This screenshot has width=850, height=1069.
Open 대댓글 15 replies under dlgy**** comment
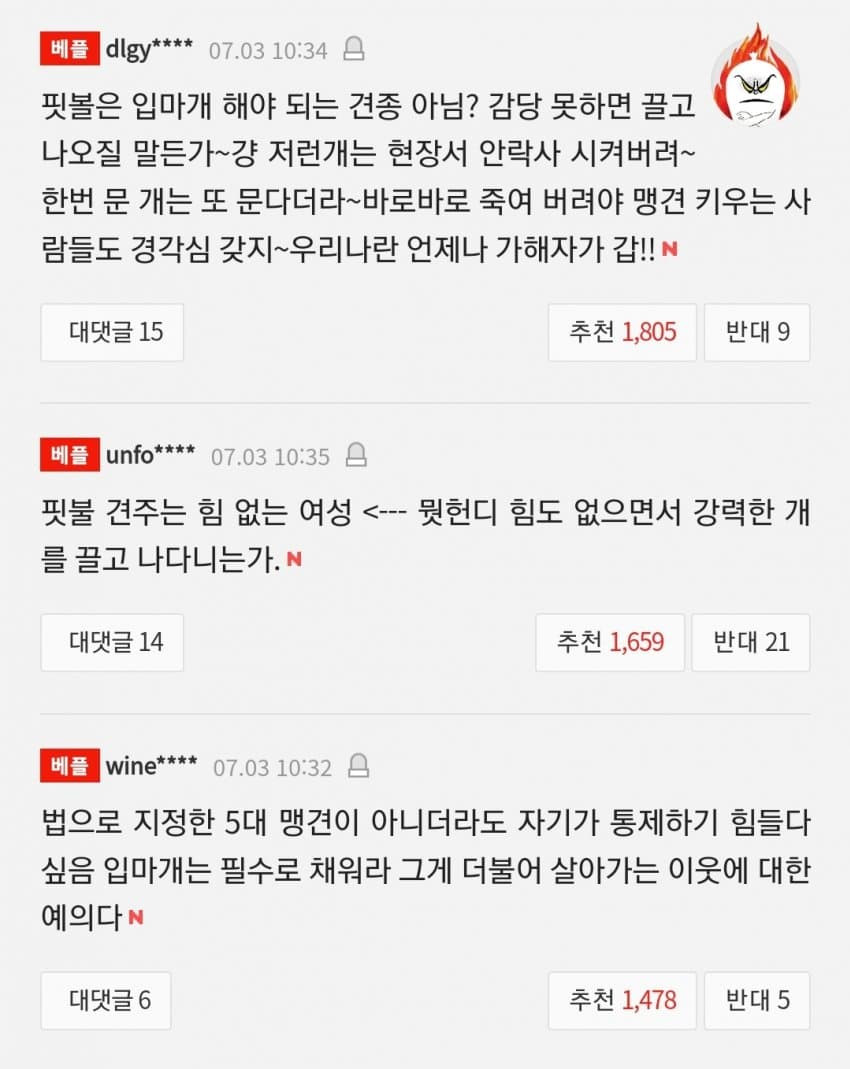[112, 332]
